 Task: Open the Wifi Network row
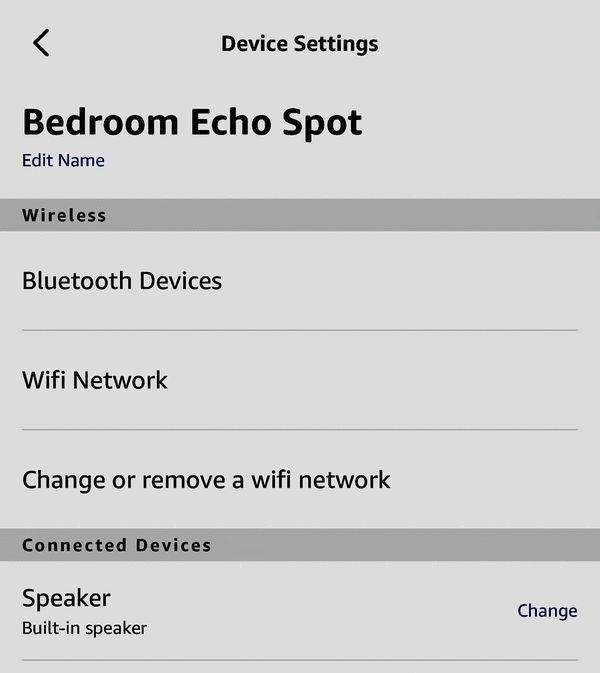coord(95,380)
